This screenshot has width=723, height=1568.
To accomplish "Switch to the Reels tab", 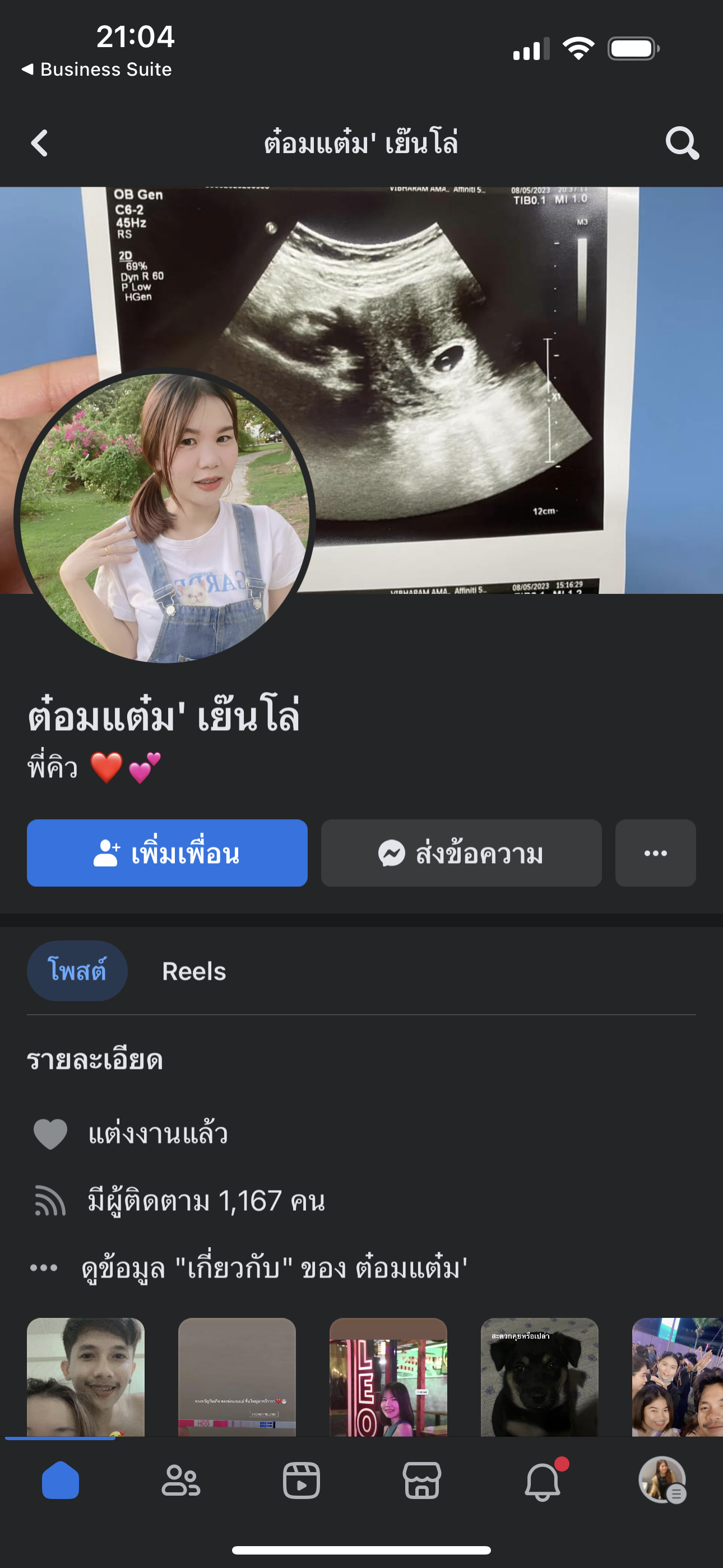I will [193, 971].
